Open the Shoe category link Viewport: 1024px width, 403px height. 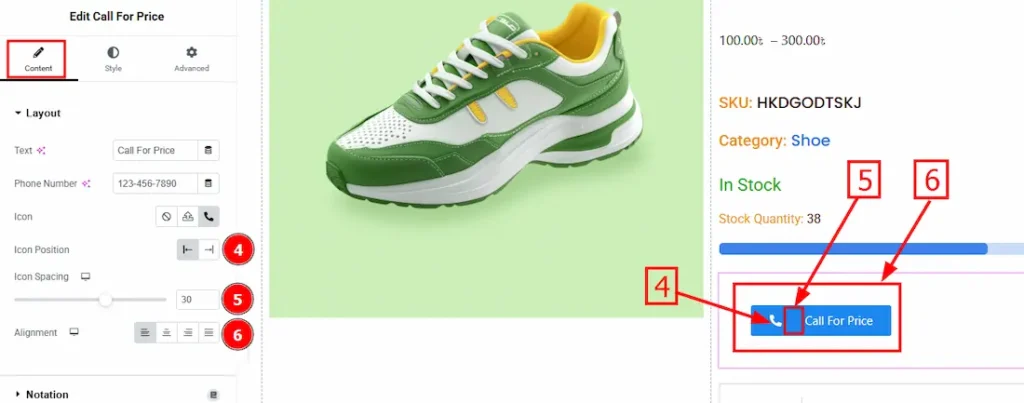coord(810,141)
